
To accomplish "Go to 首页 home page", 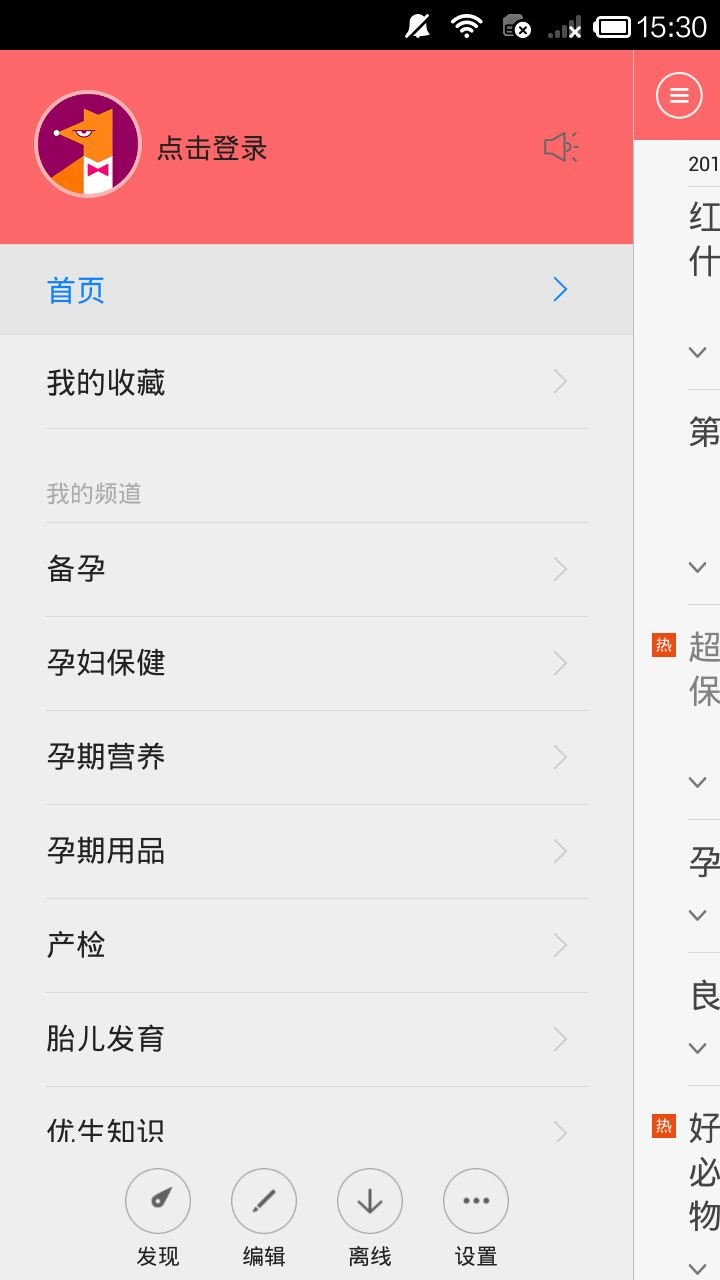I will [x=316, y=290].
